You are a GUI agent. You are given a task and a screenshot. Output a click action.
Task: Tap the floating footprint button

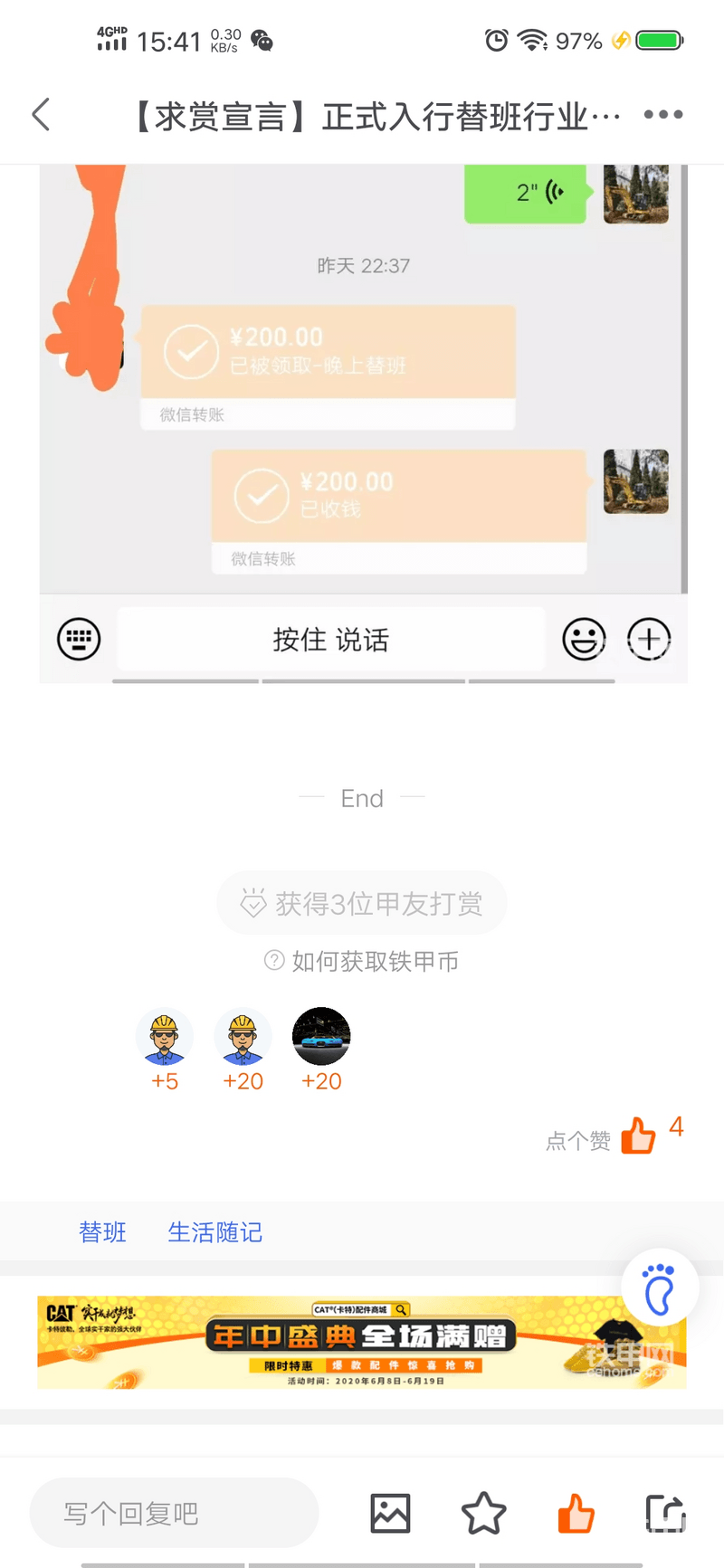[x=660, y=1288]
